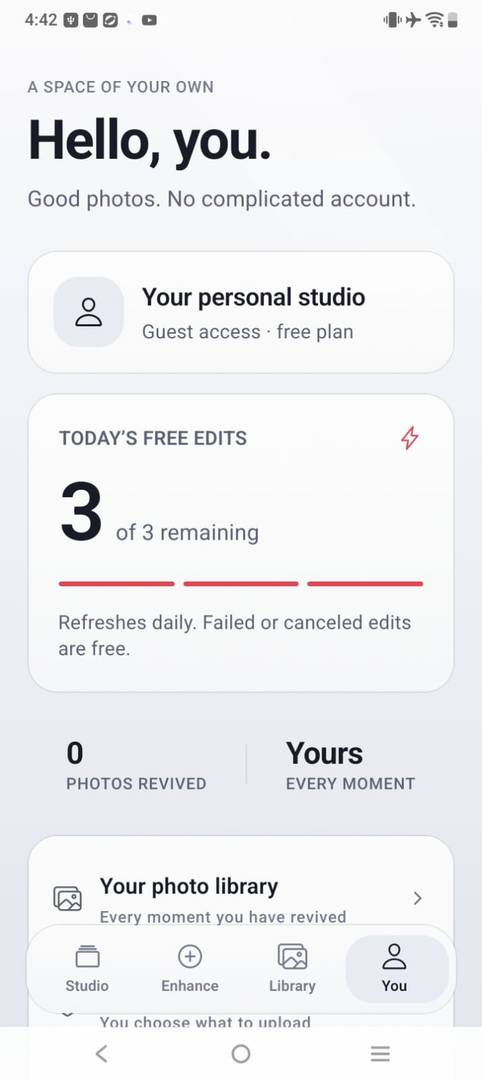
Task: Go to the system home screen
Action: (241, 1053)
